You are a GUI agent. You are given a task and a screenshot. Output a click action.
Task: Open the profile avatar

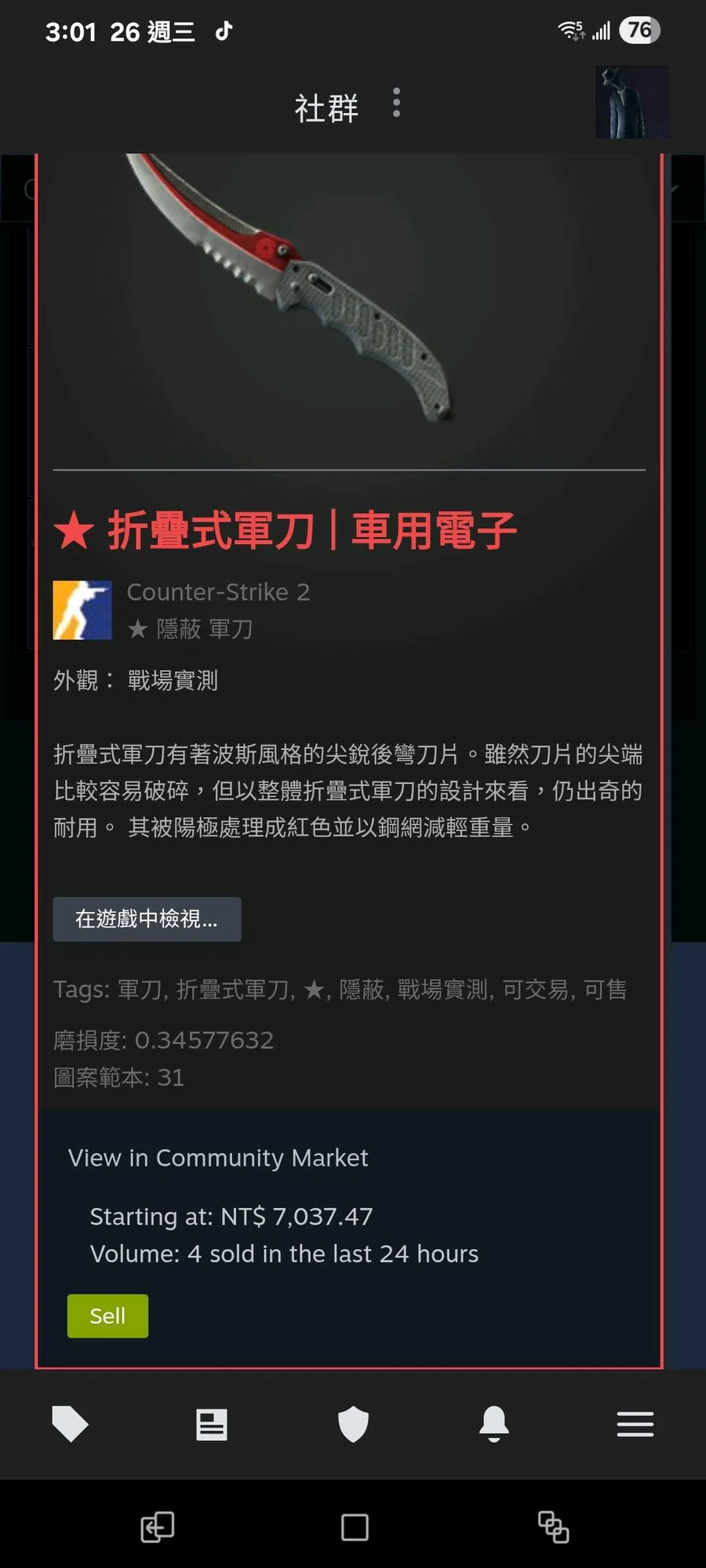tap(631, 102)
